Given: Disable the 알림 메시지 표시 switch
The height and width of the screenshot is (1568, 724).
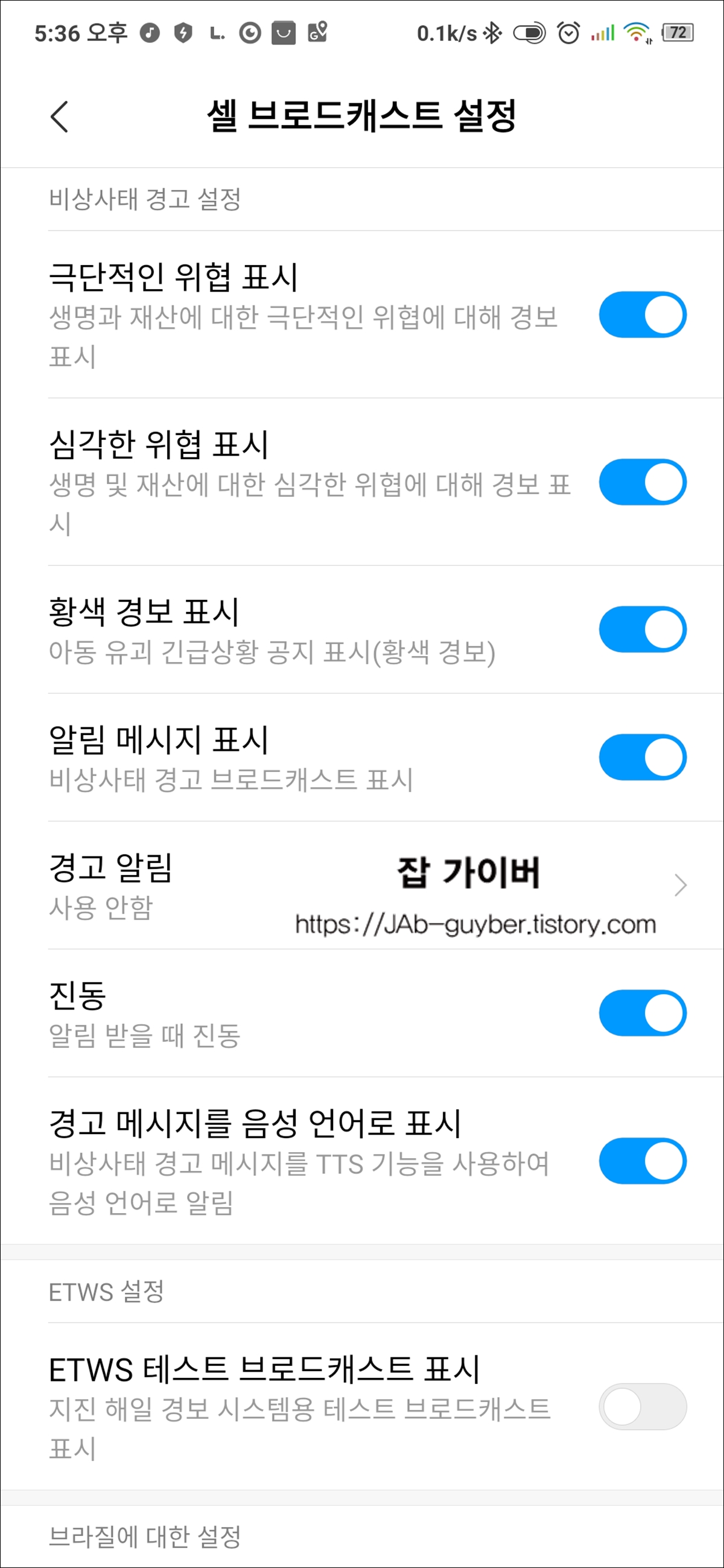Looking at the screenshot, I should coord(642,757).
